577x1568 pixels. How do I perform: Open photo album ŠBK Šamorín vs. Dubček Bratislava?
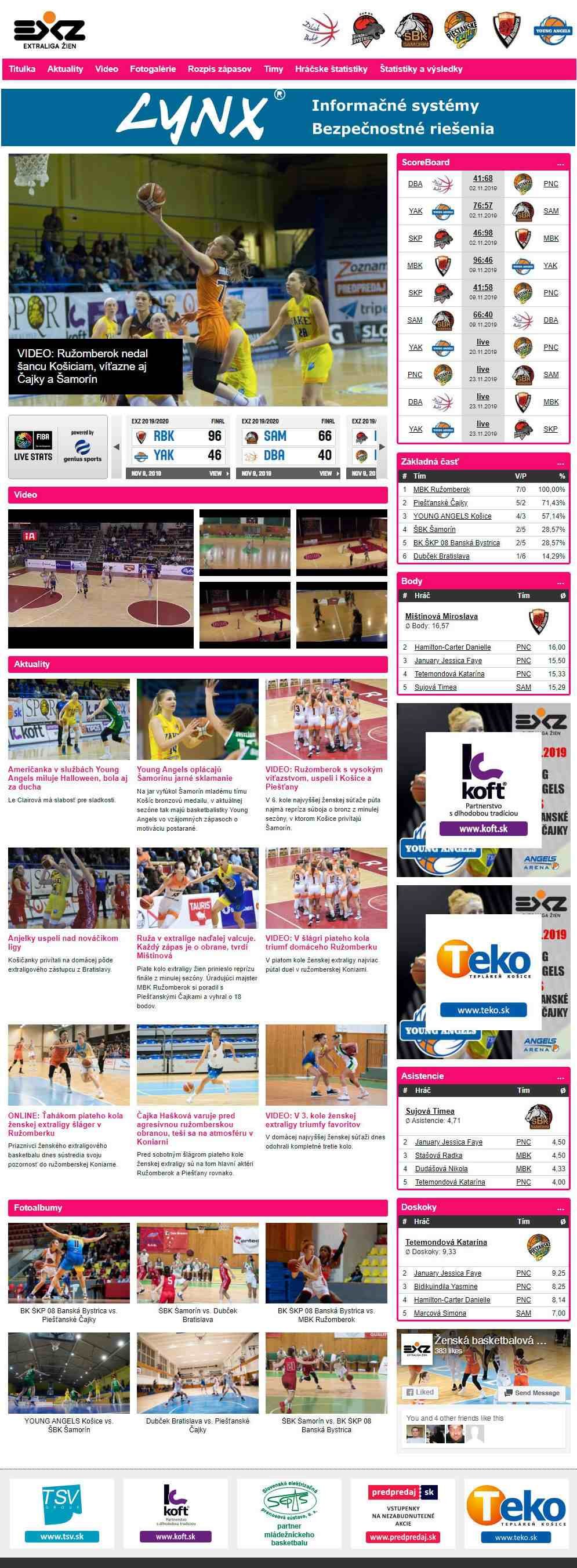point(197,1314)
